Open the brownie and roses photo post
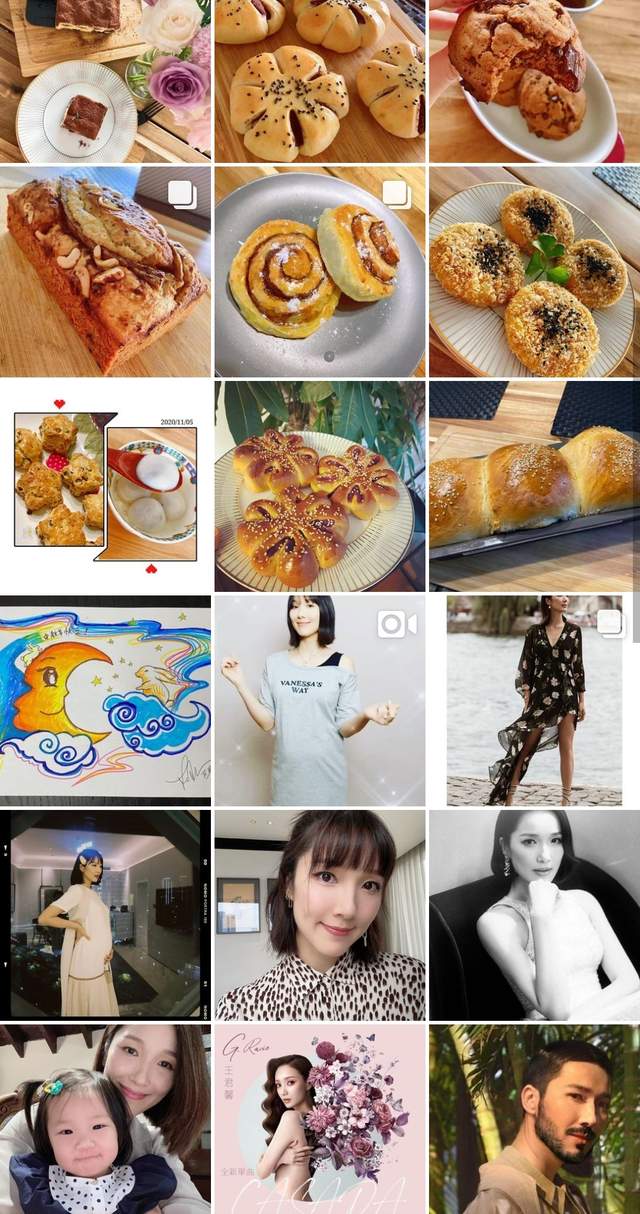Viewport: 640px width, 1214px height. click(x=105, y=81)
